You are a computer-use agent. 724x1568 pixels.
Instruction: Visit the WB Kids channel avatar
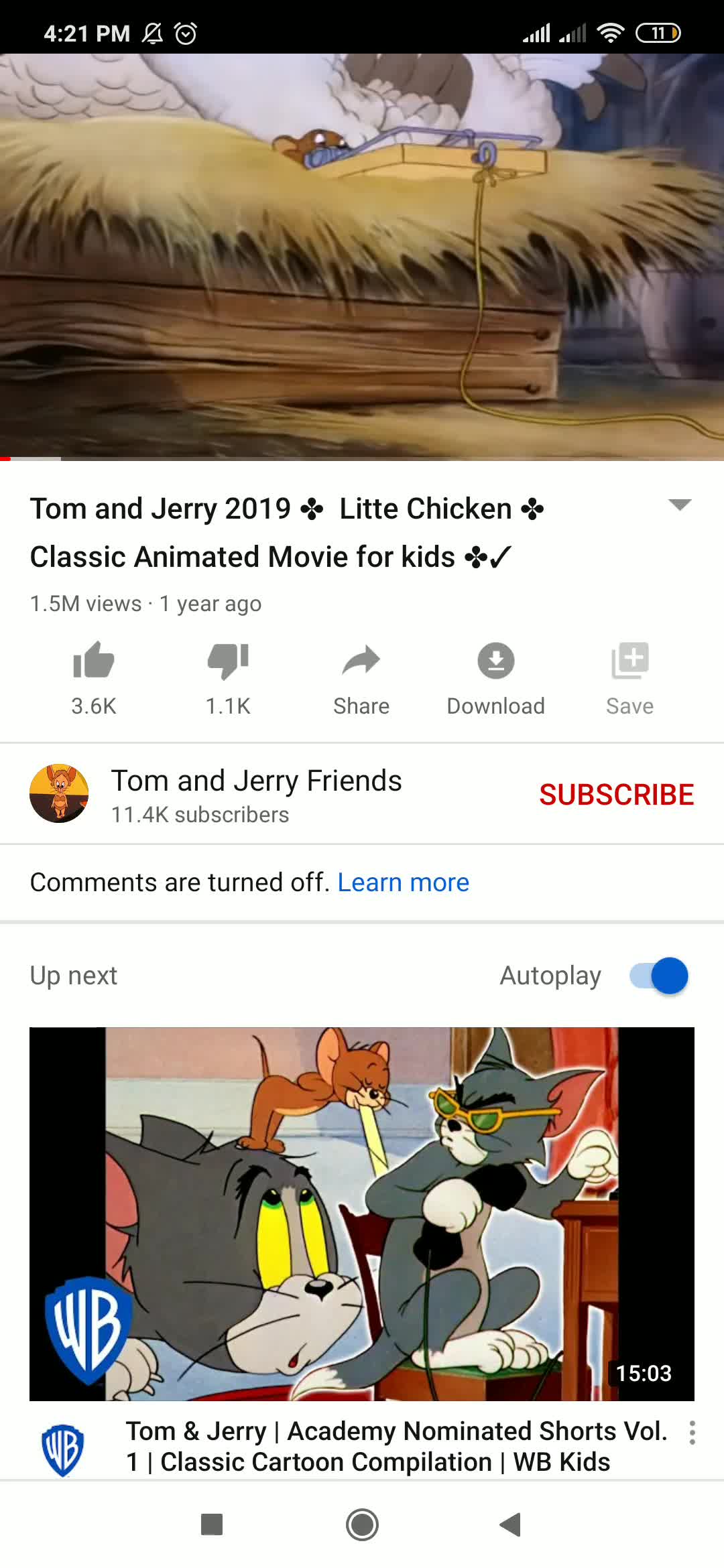tap(62, 1450)
